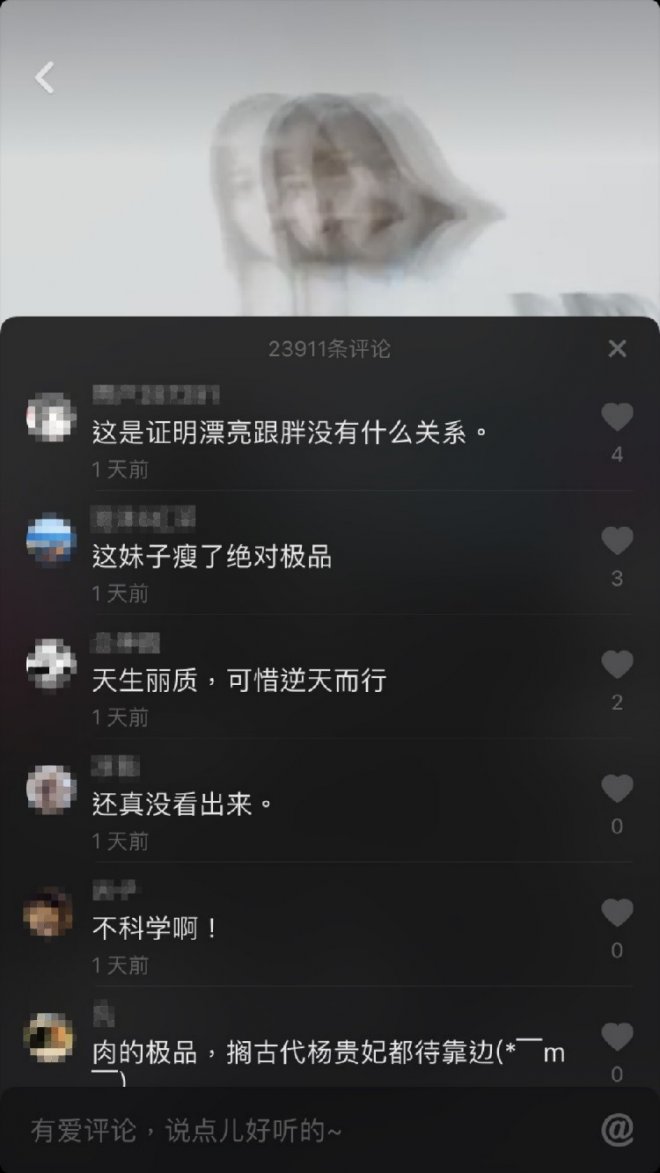
Task: Tap the '有爱评论' comment input field
Action: point(300,1130)
